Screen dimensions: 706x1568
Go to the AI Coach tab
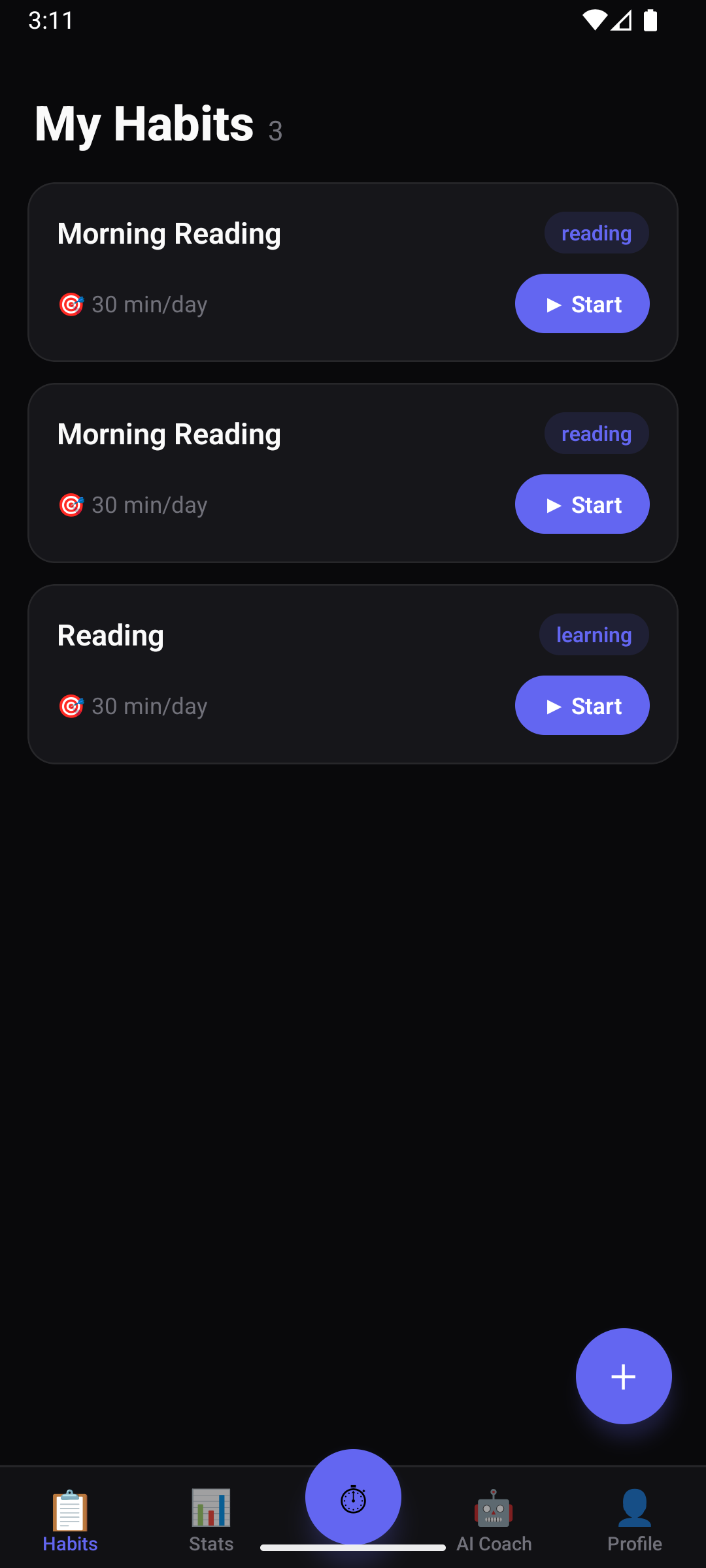(x=494, y=1520)
